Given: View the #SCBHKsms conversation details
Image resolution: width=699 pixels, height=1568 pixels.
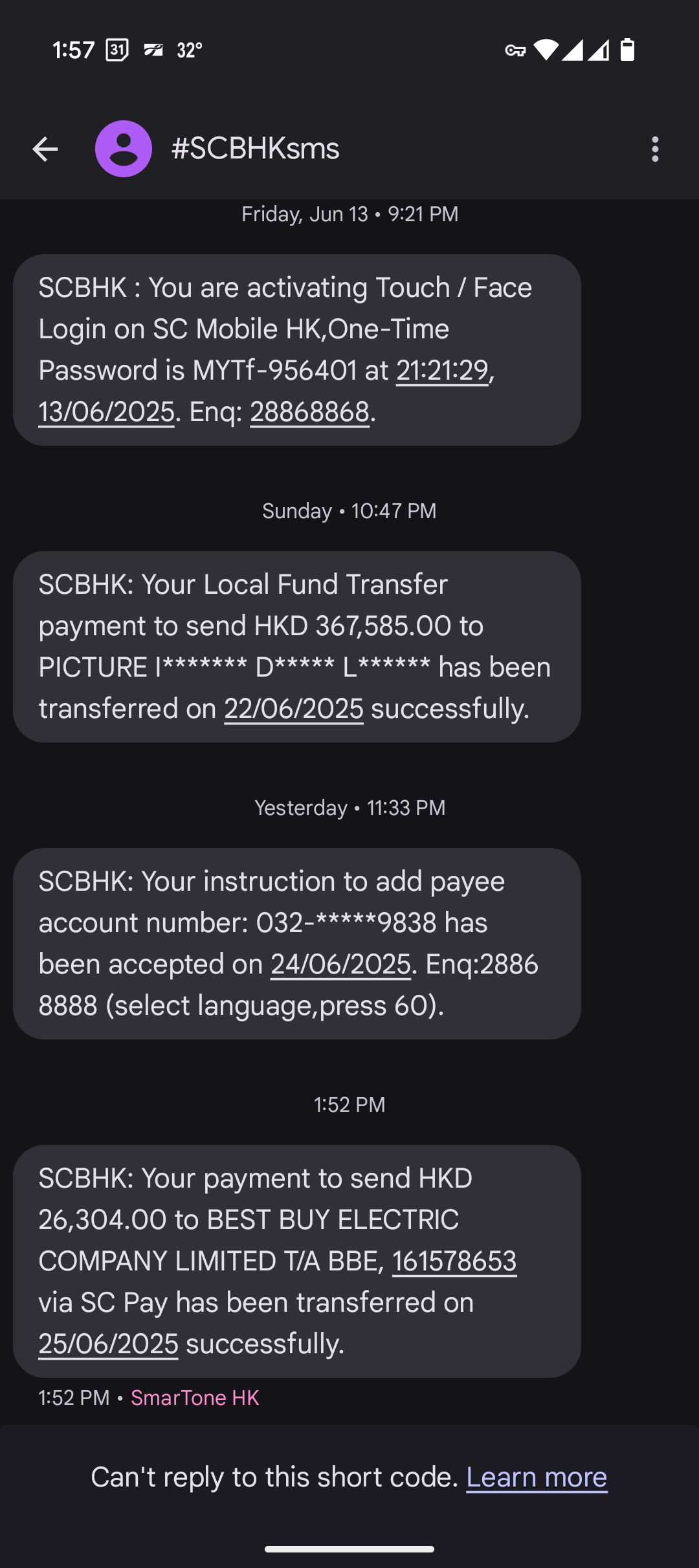Looking at the screenshot, I should pyautogui.click(x=256, y=149).
